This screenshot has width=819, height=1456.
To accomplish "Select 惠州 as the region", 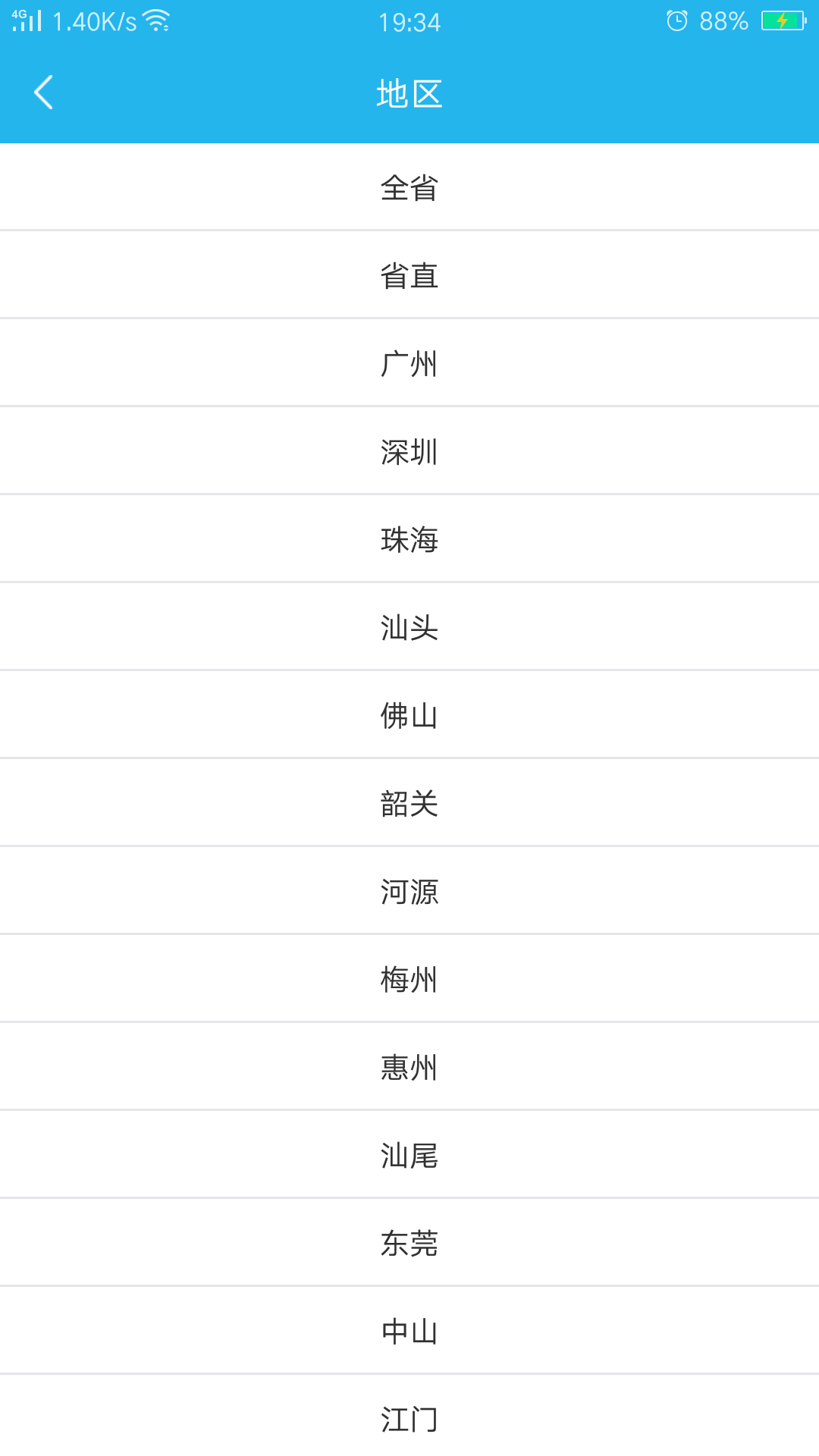I will tap(409, 1067).
